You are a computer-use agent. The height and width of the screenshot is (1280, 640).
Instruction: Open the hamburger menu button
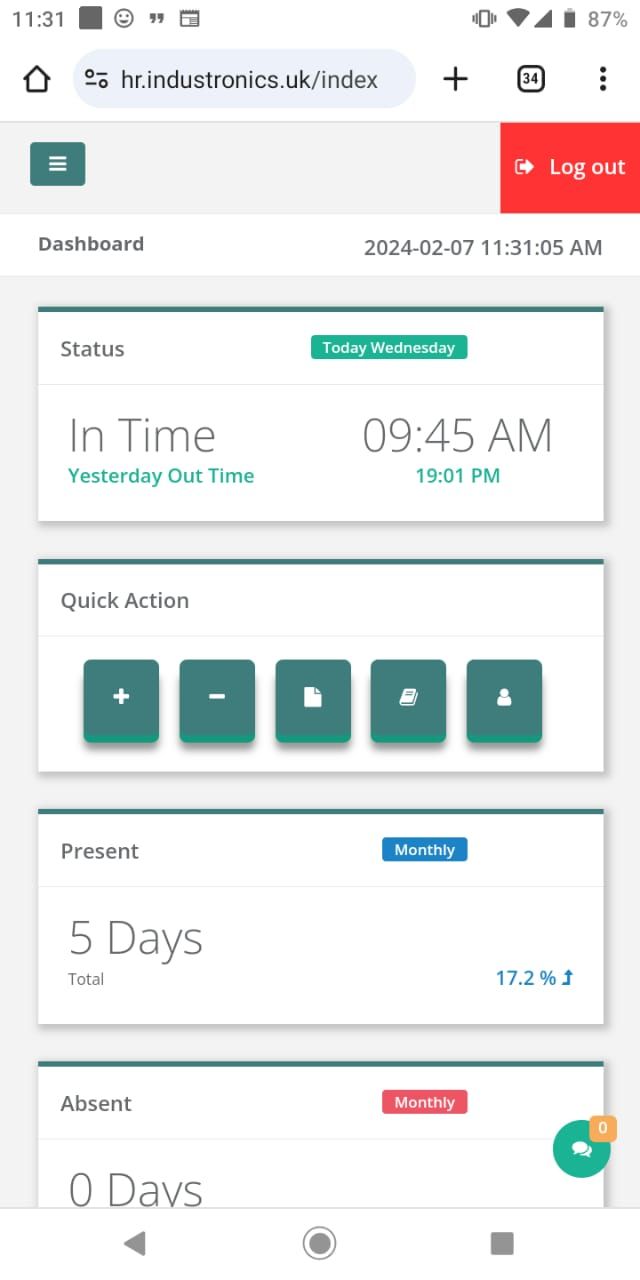click(57, 164)
